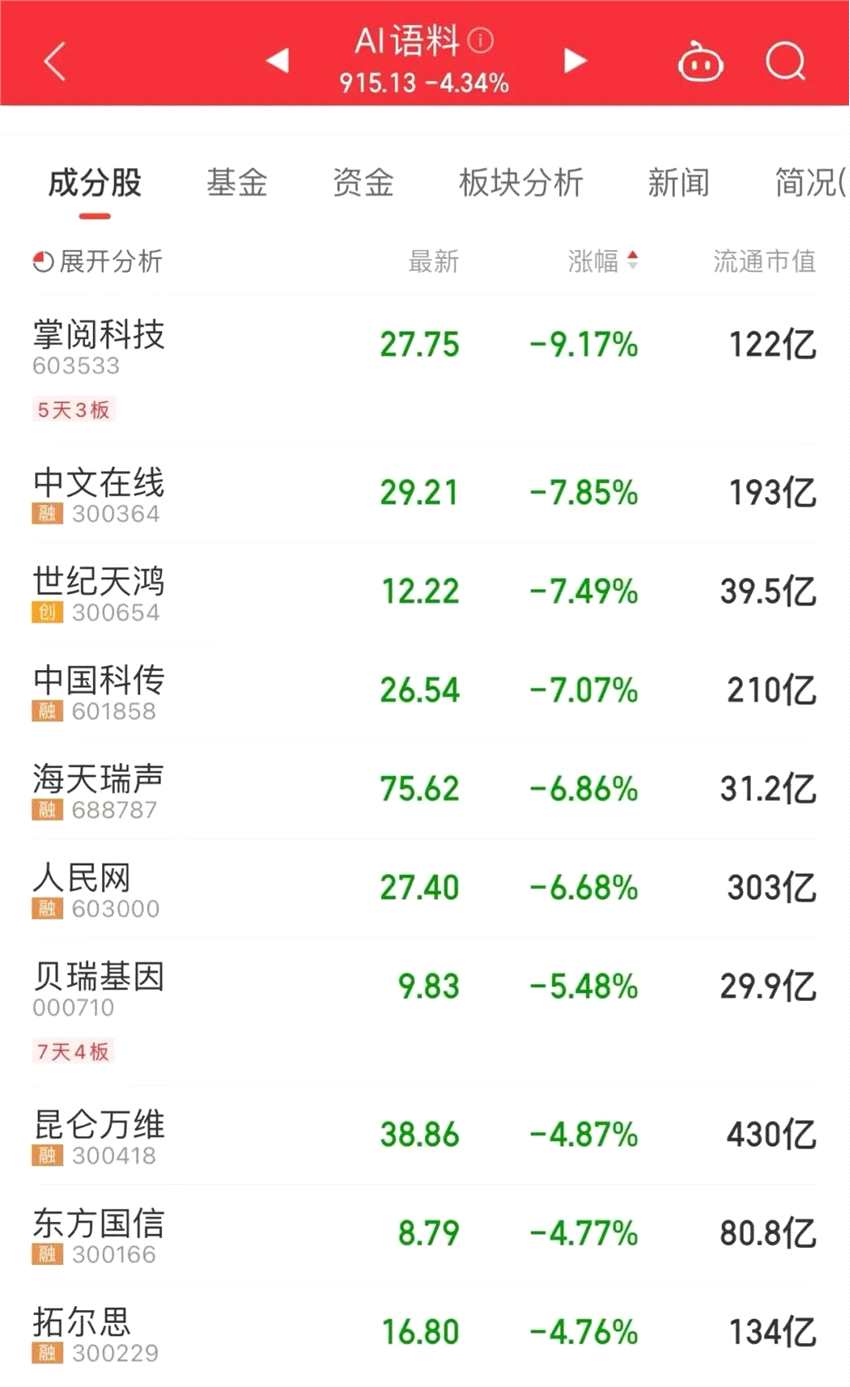Open the robot assistant icon
The width and height of the screenshot is (850, 1387).
(700, 63)
